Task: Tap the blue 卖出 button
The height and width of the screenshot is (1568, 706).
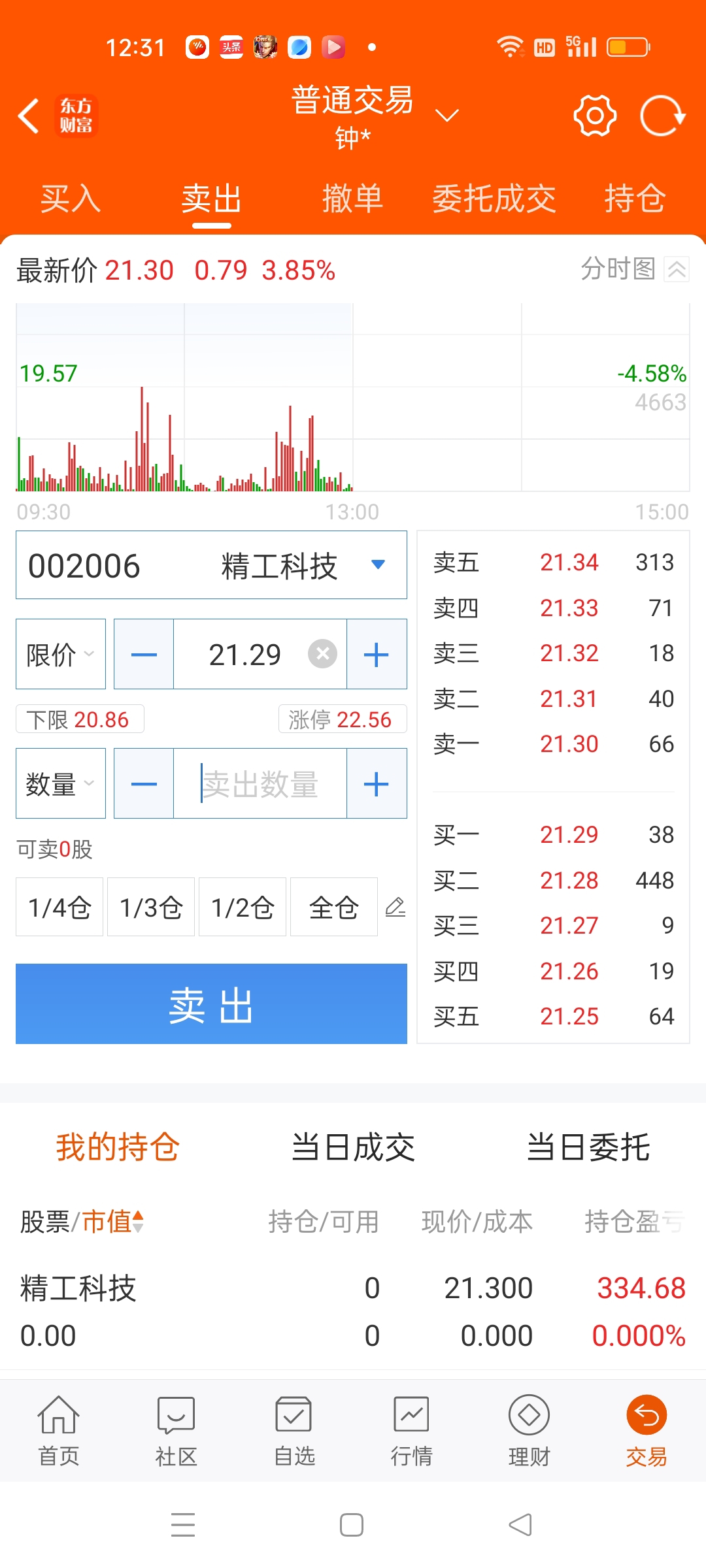Action: tap(211, 1004)
